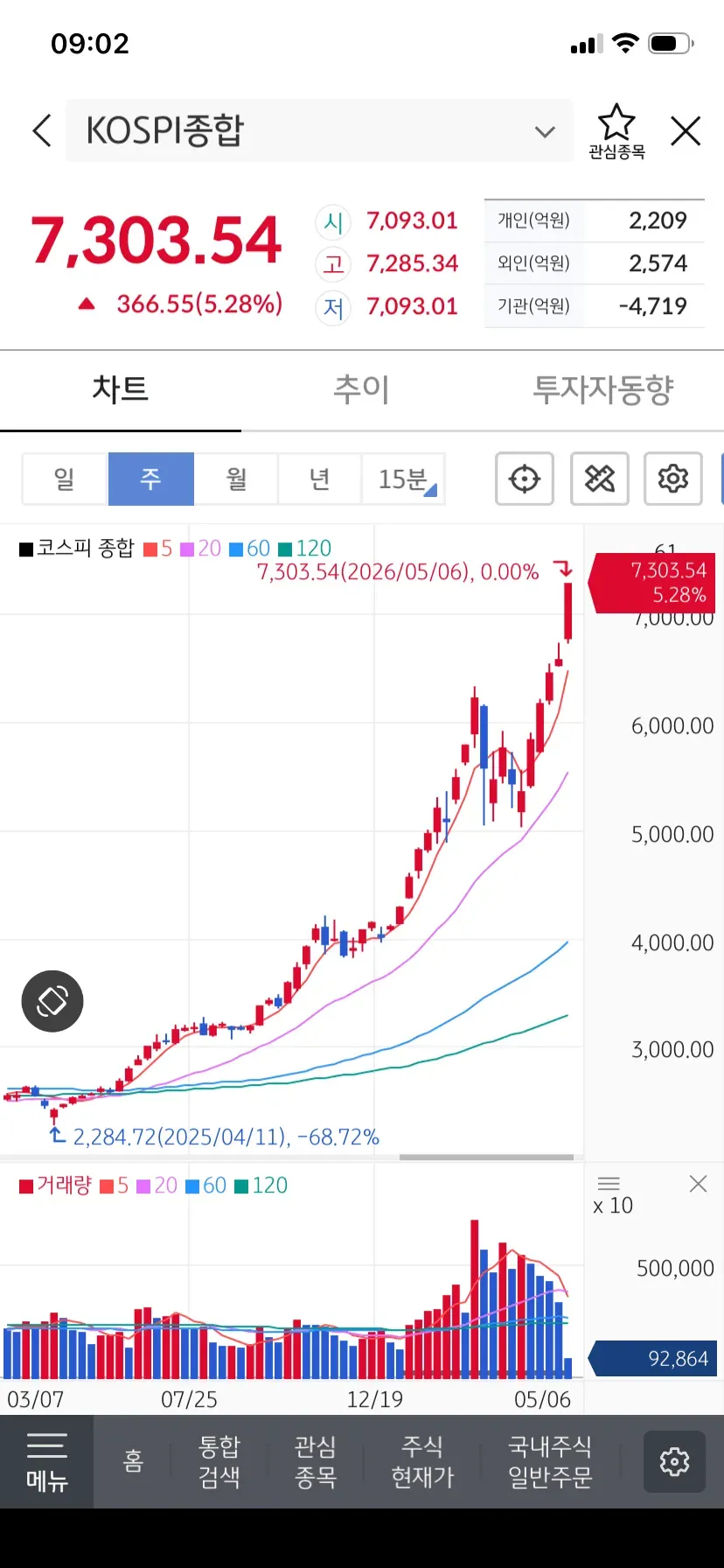Select the 일 daily chart period

coord(65,479)
